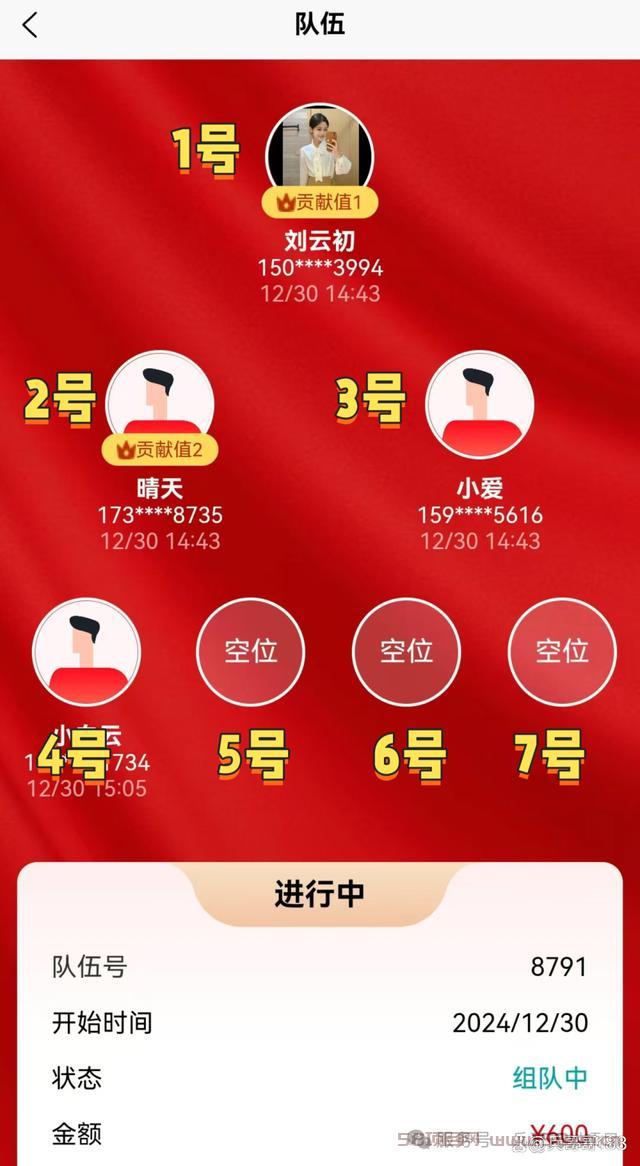View member 小爱's avatar

(479, 404)
